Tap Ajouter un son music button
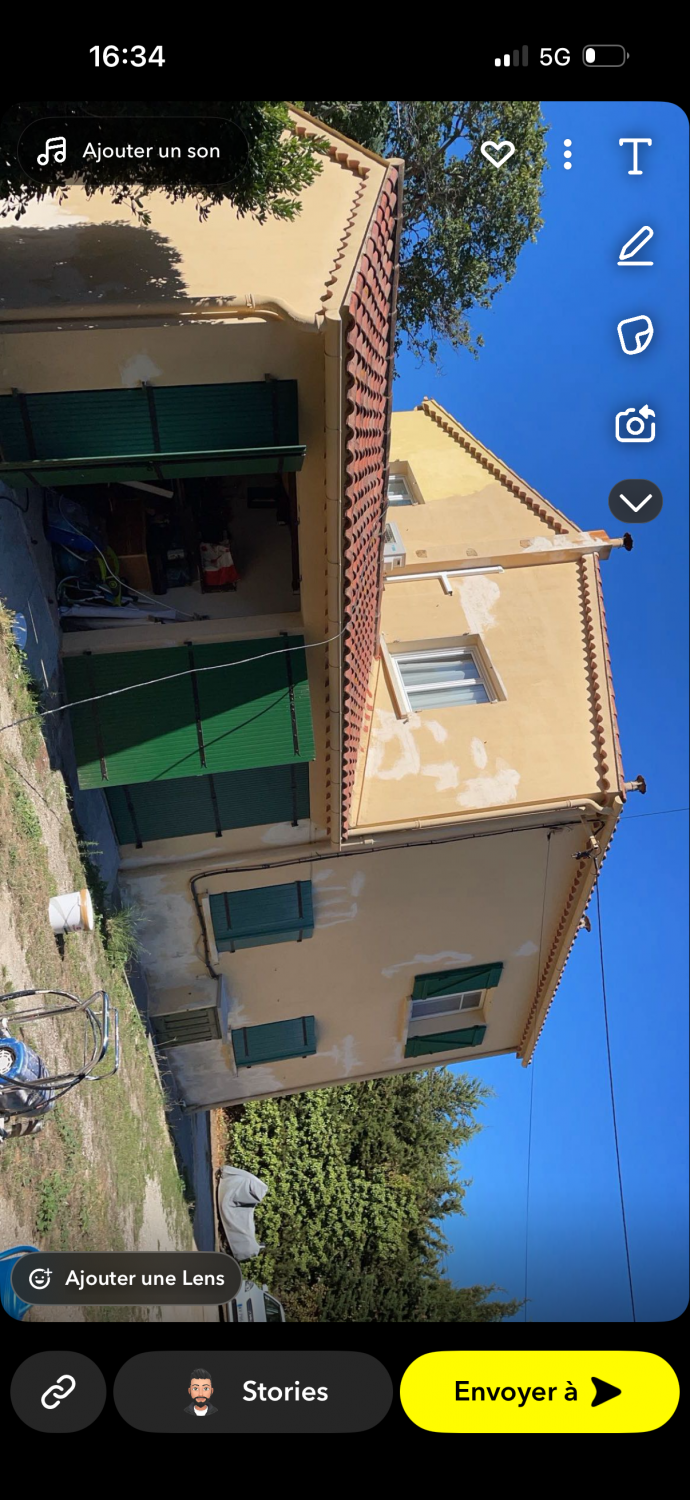 click(x=130, y=151)
